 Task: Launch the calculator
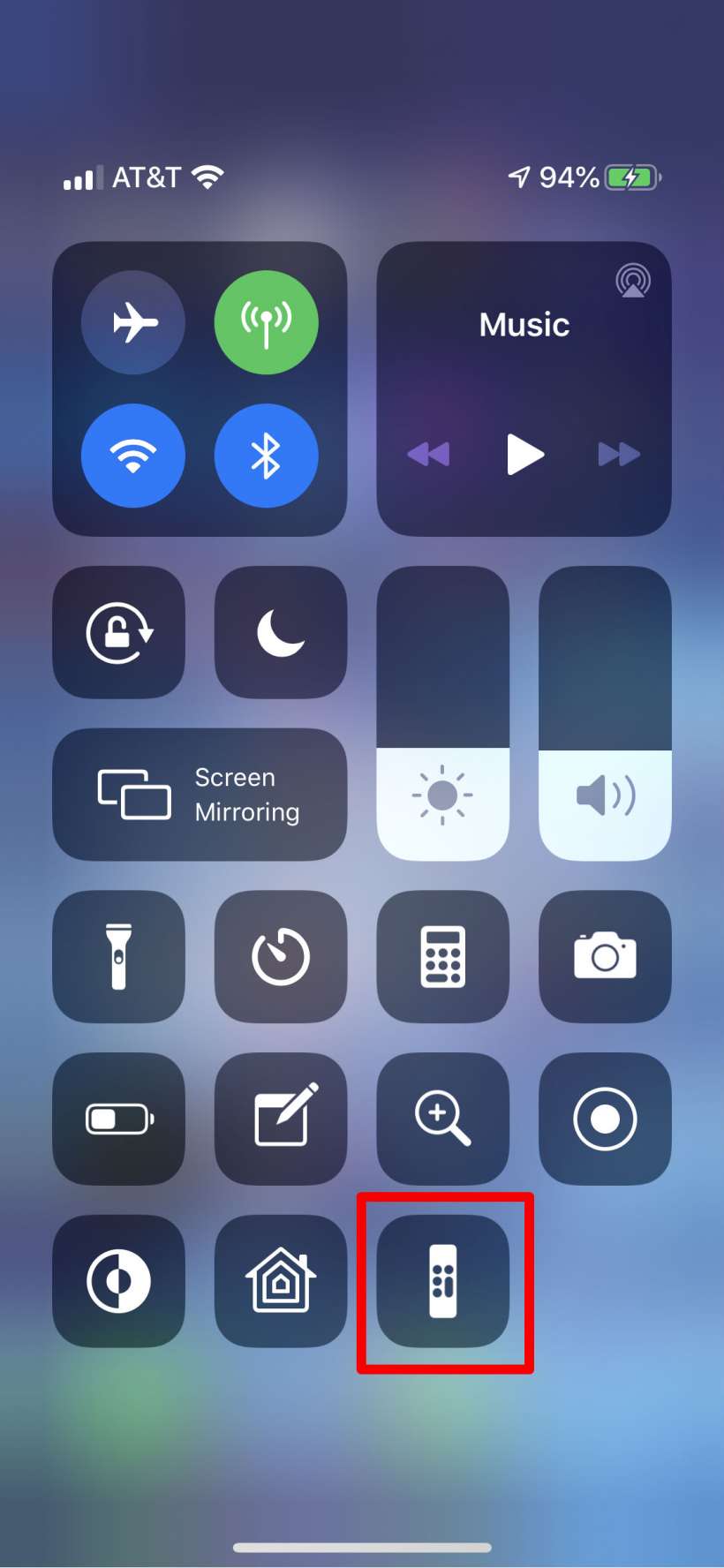[442, 956]
